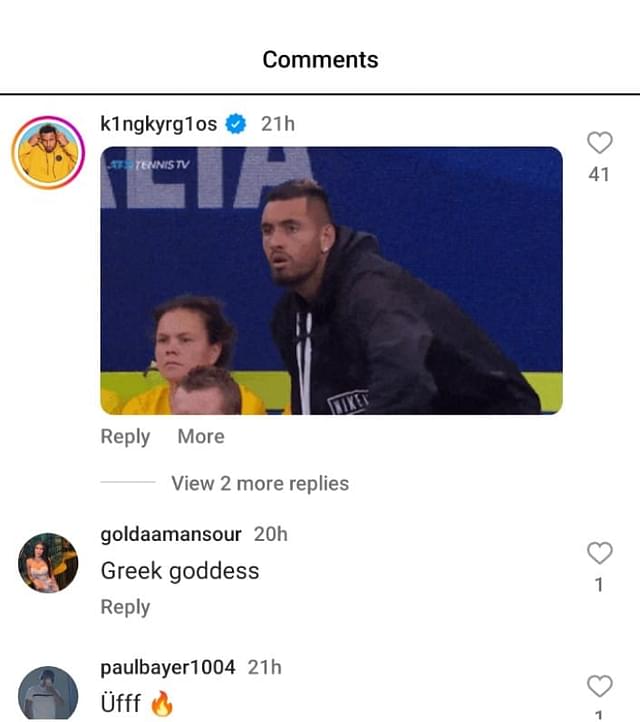The height and width of the screenshot is (722, 640).
Task: Like paulbayer1004's Üfff comment
Action: [599, 685]
